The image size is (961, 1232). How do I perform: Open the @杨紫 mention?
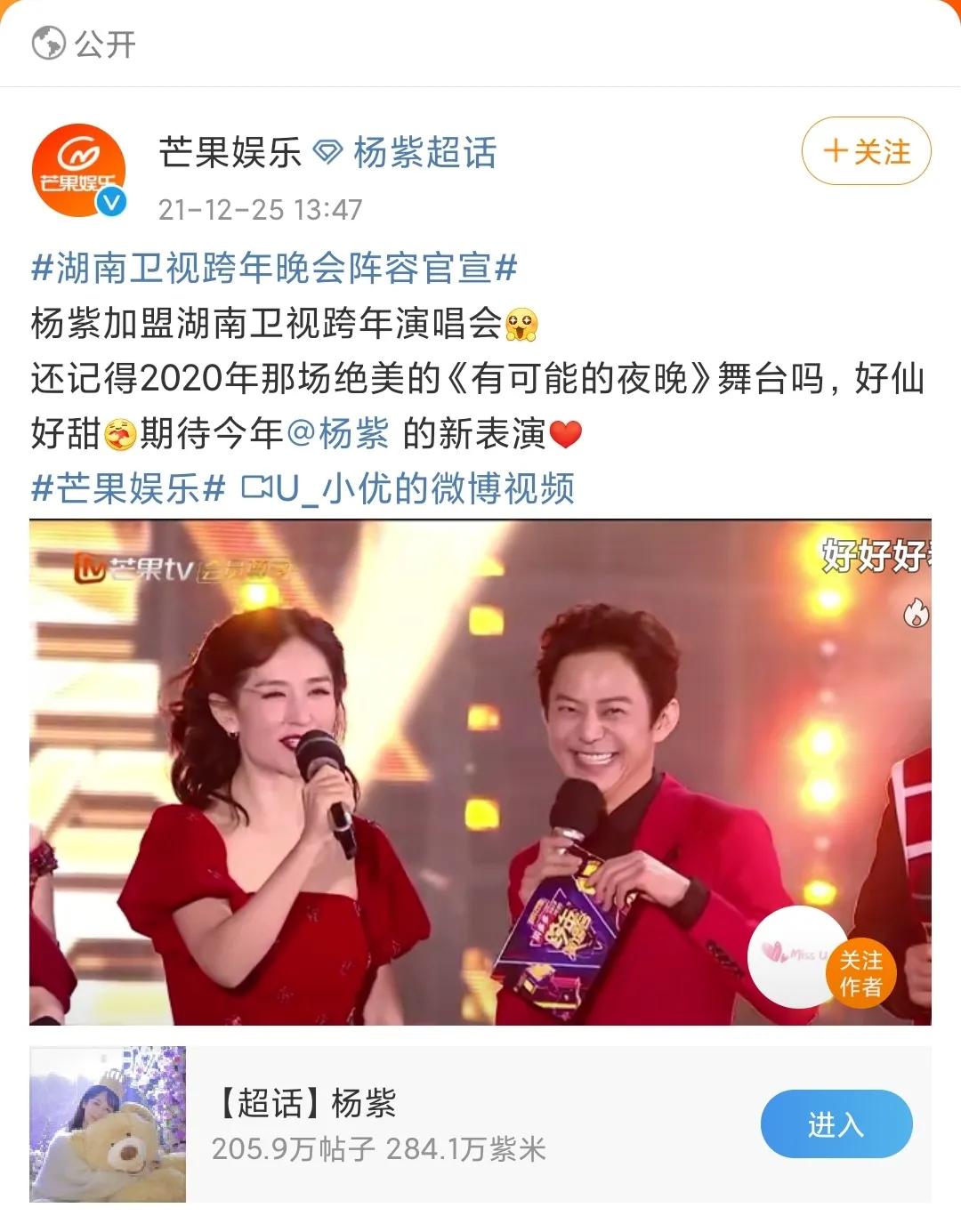point(339,434)
